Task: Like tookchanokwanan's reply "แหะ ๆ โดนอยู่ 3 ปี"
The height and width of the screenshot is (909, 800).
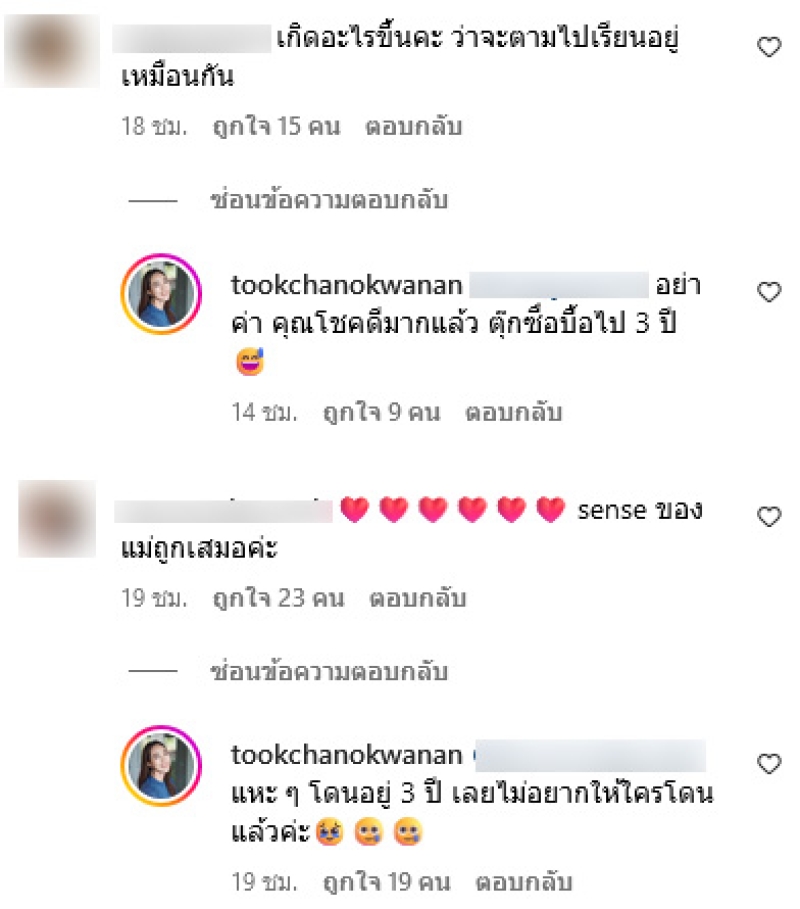Action: (x=769, y=764)
